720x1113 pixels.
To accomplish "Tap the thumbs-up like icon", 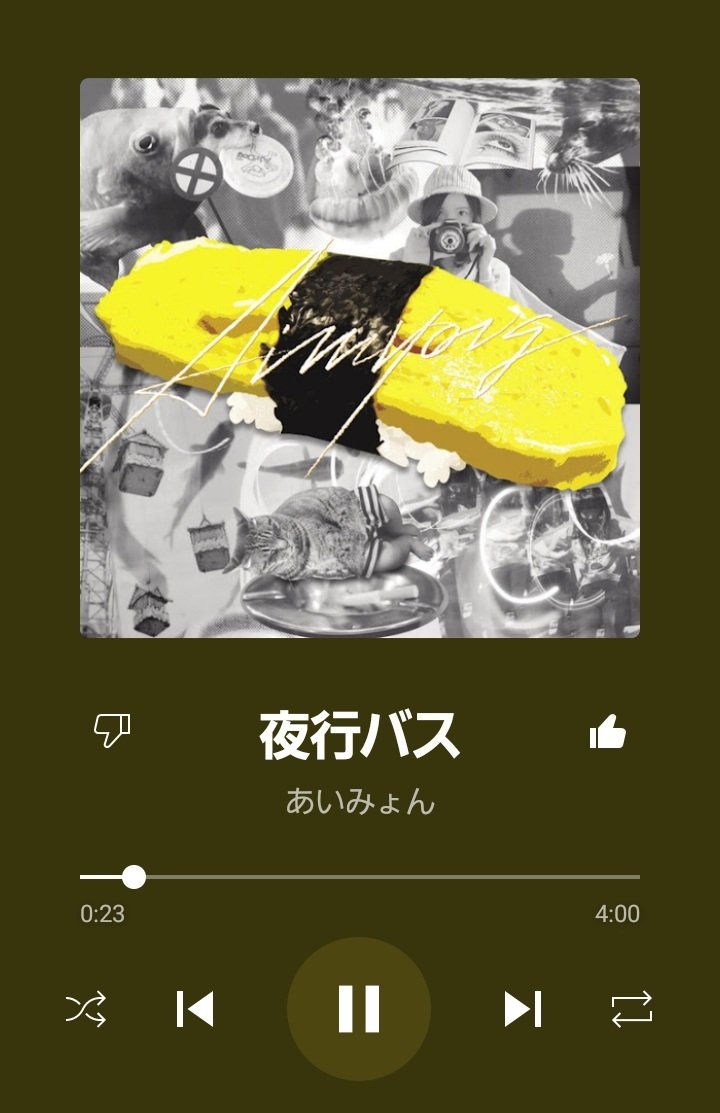I will [607, 734].
